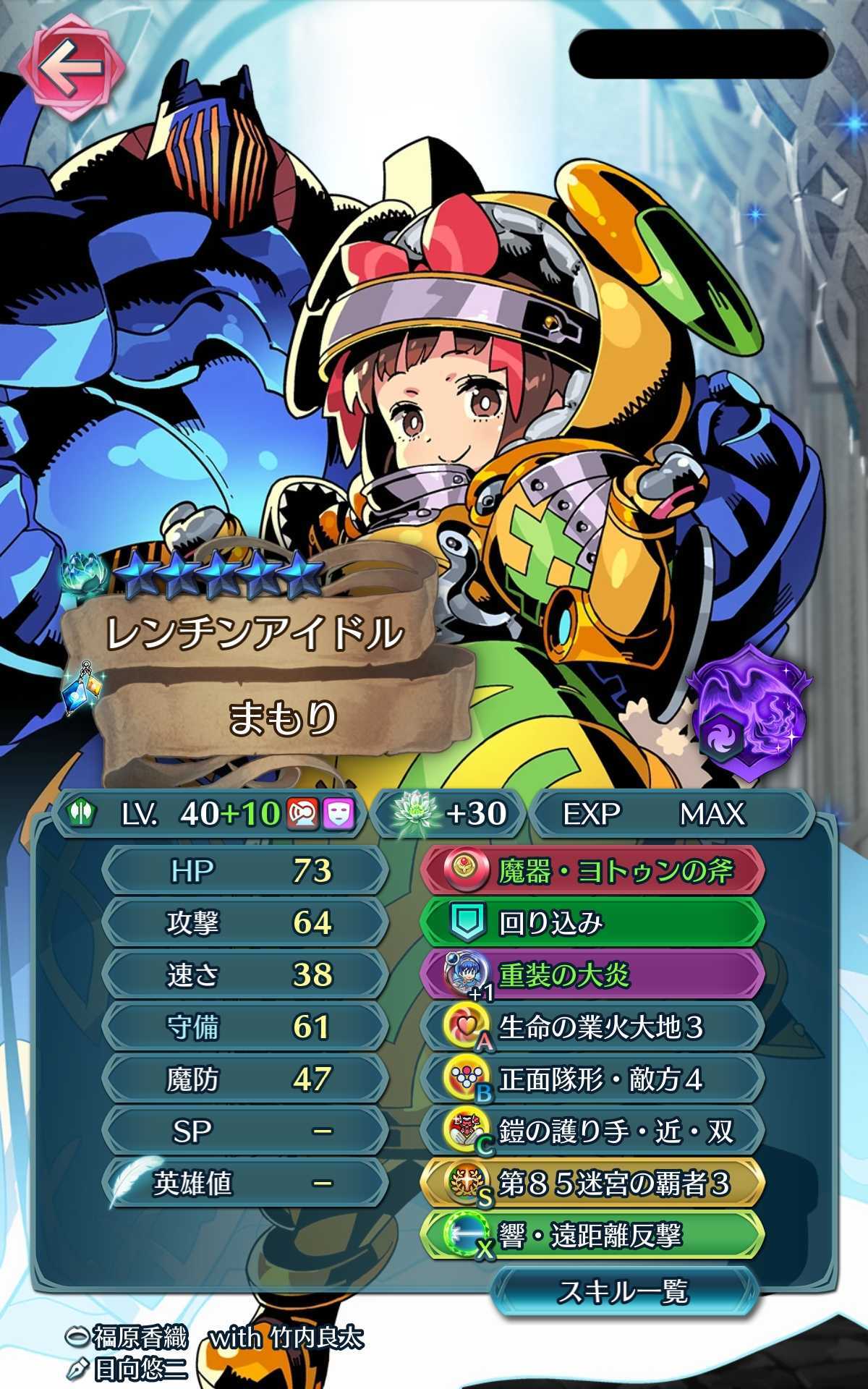Show details for B skill 正面隊形・敵方4
868x1389 pixels.
pyautogui.click(x=592, y=1079)
